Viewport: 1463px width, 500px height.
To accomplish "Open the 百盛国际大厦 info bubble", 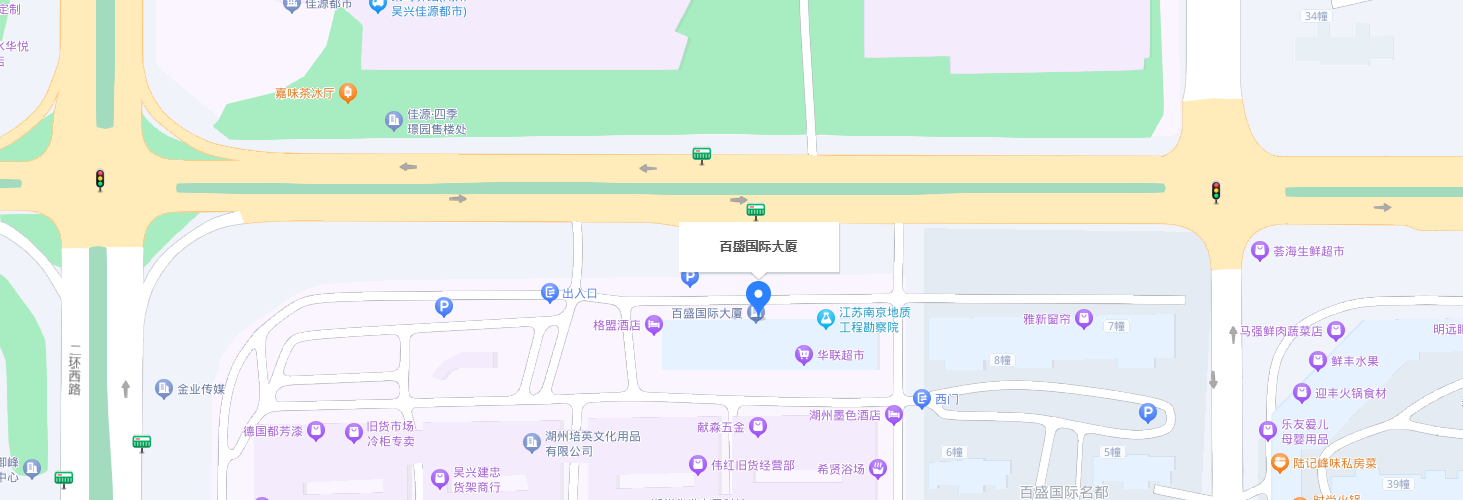I will click(x=758, y=246).
